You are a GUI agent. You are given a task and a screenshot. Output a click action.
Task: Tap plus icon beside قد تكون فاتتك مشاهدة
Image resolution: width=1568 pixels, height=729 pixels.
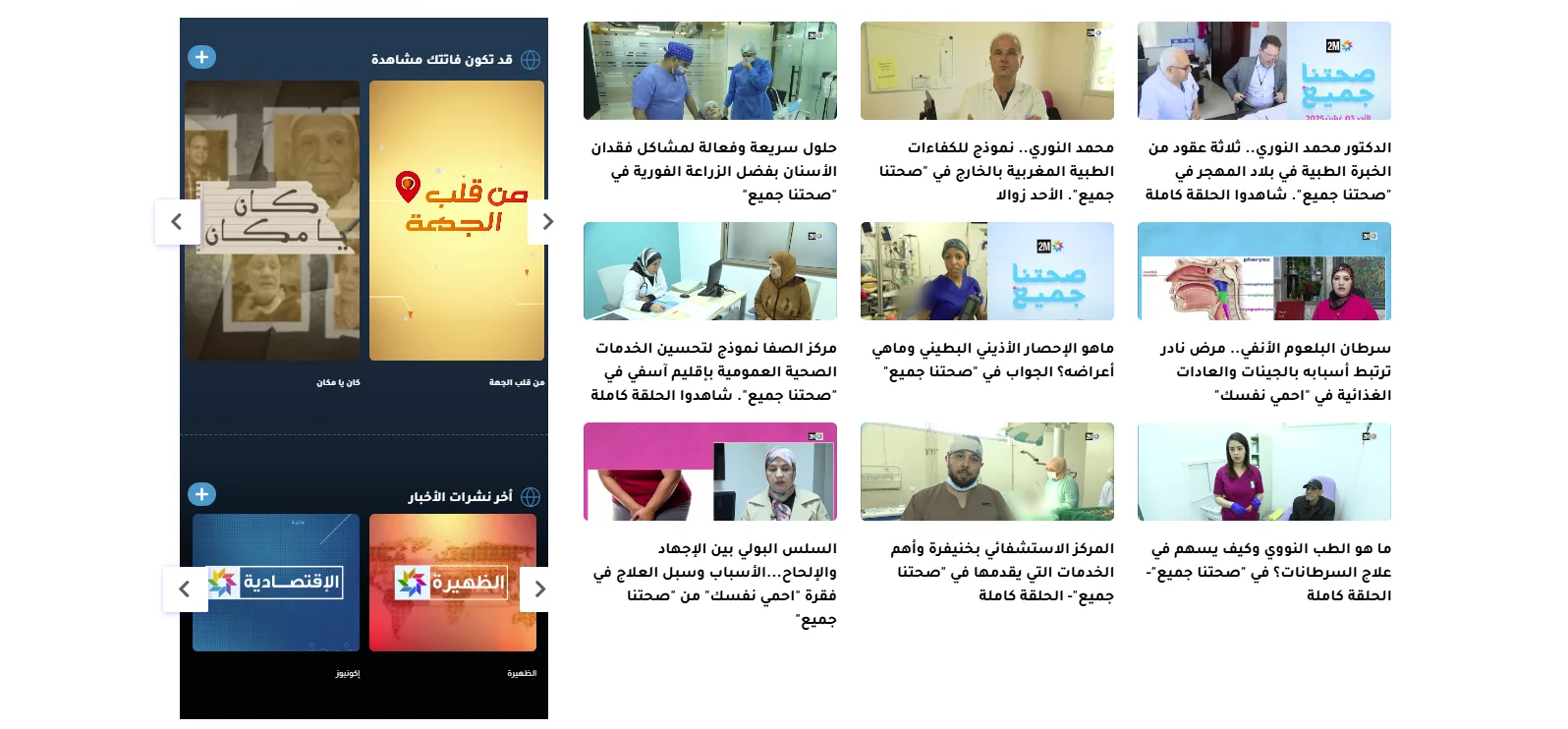[201, 57]
